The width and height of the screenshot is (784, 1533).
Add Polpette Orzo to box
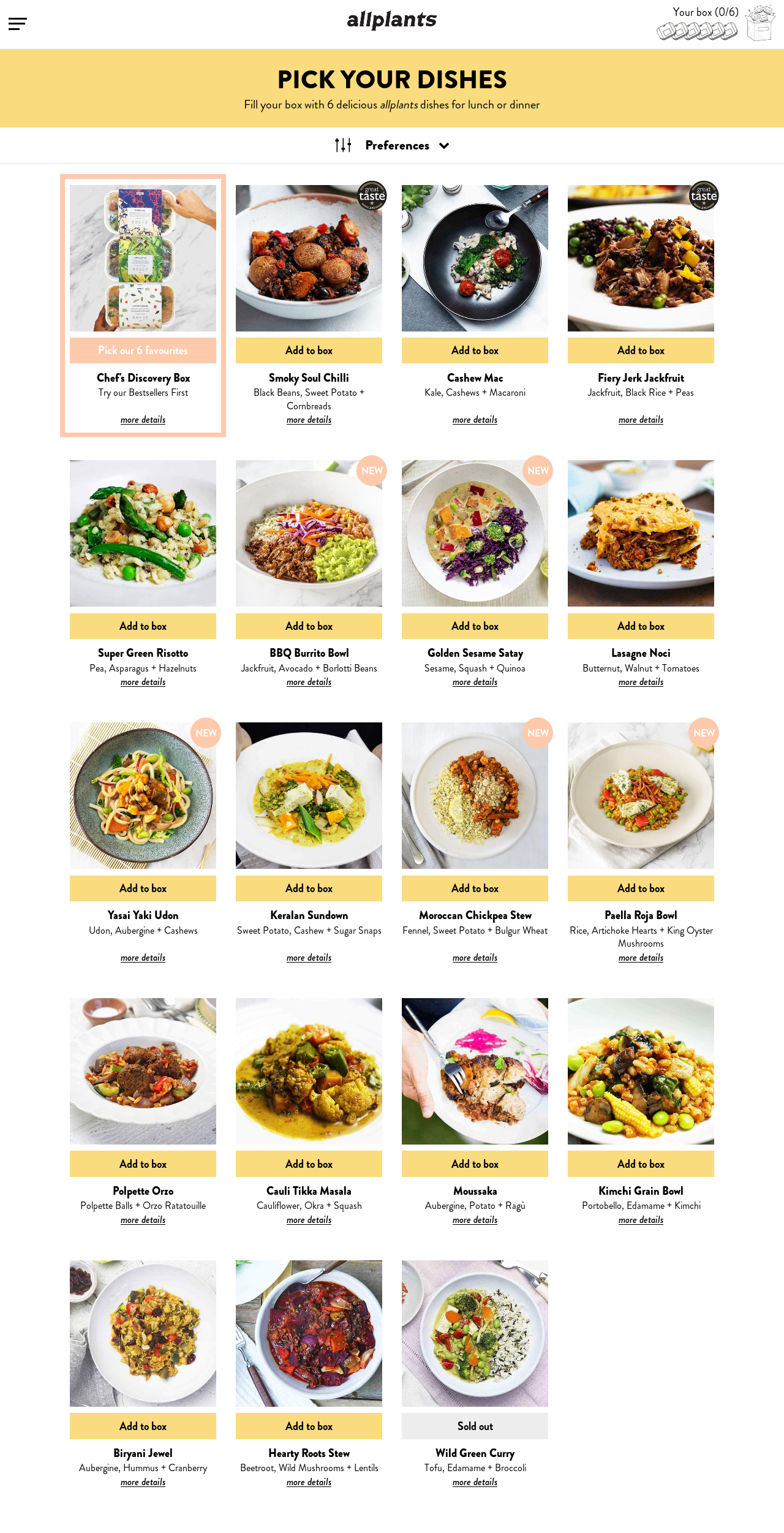(x=143, y=1164)
